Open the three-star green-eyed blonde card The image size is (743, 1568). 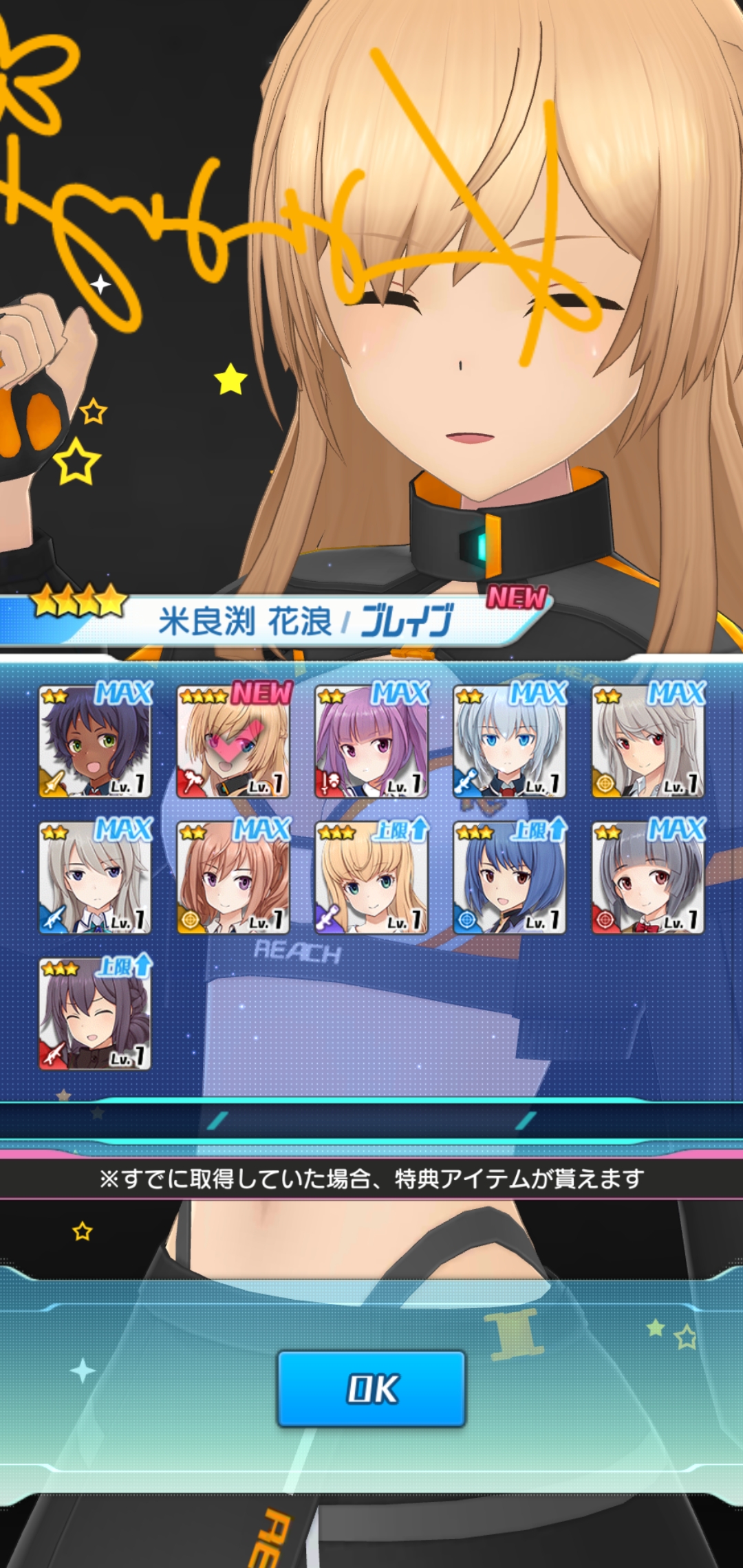pos(371,878)
